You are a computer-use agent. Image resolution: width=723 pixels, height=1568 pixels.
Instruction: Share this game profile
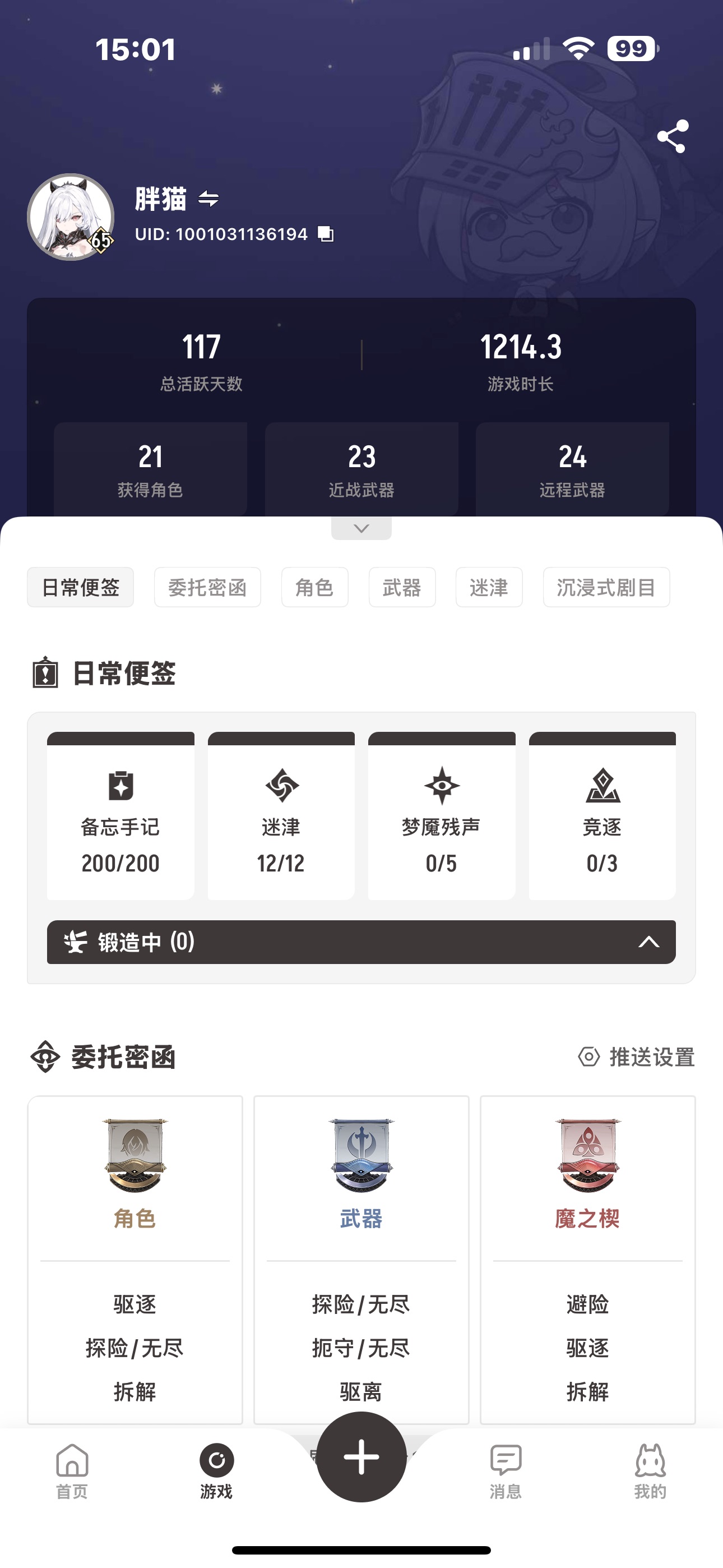673,136
